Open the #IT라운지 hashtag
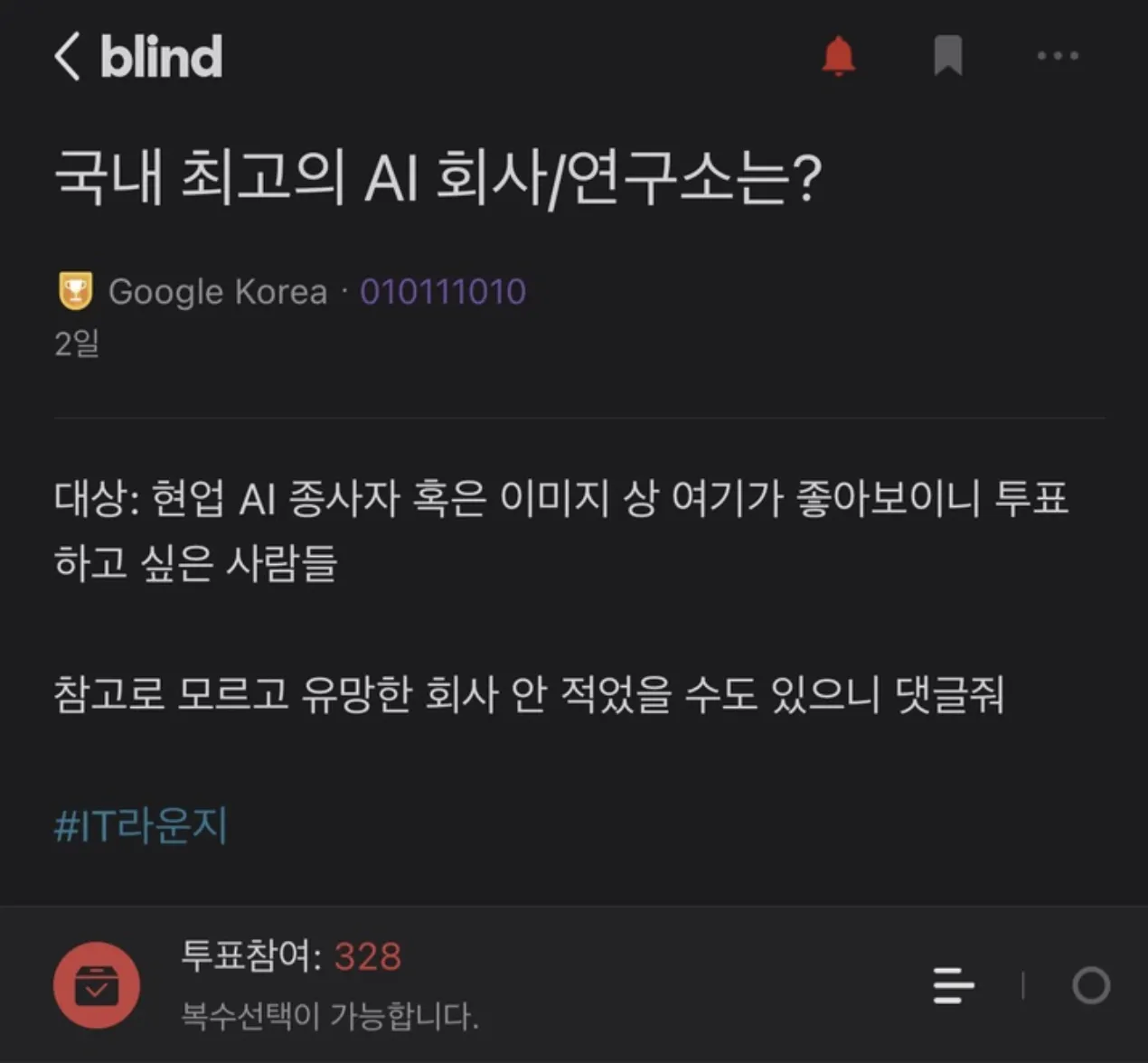Image resolution: width=1148 pixels, height=1063 pixels. (140, 825)
